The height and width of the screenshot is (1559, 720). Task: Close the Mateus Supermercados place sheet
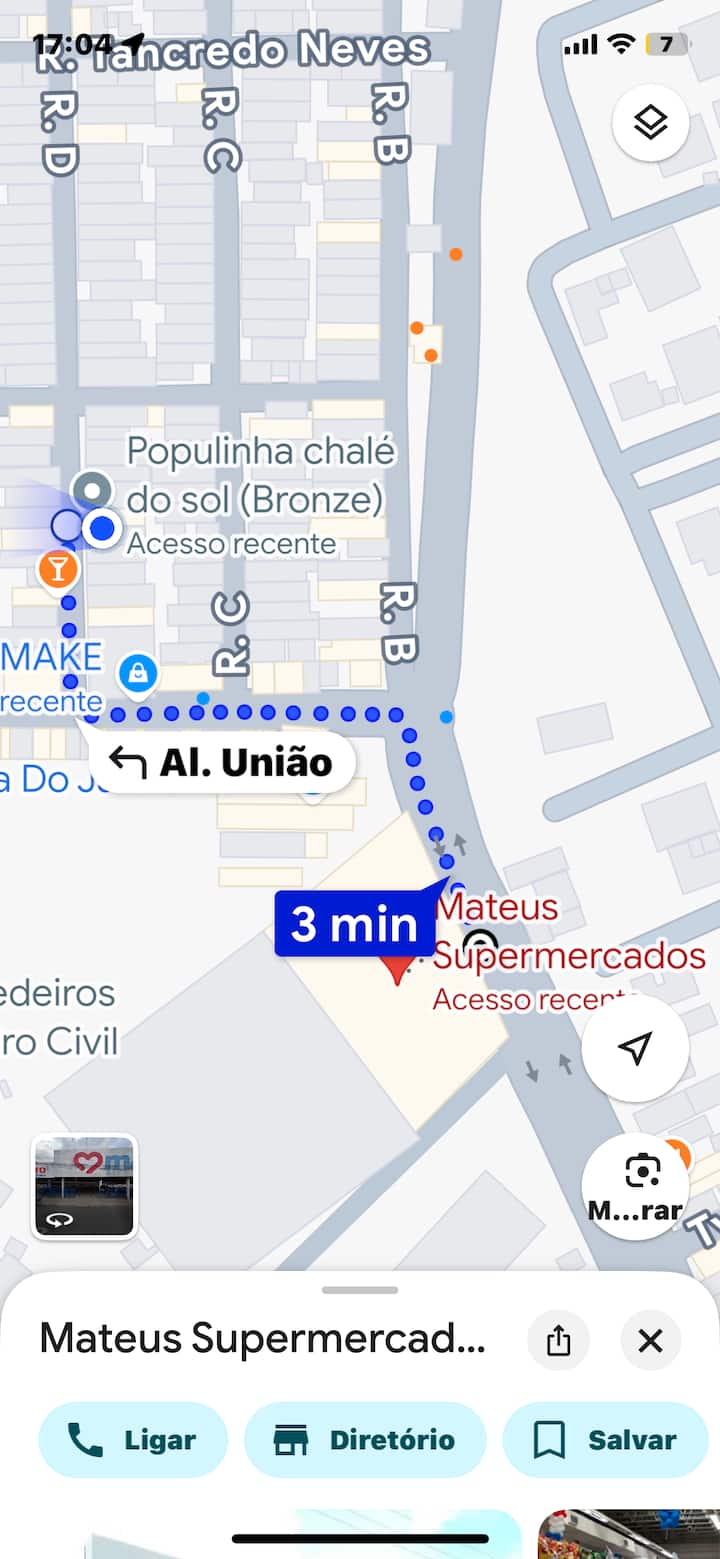click(x=650, y=1340)
